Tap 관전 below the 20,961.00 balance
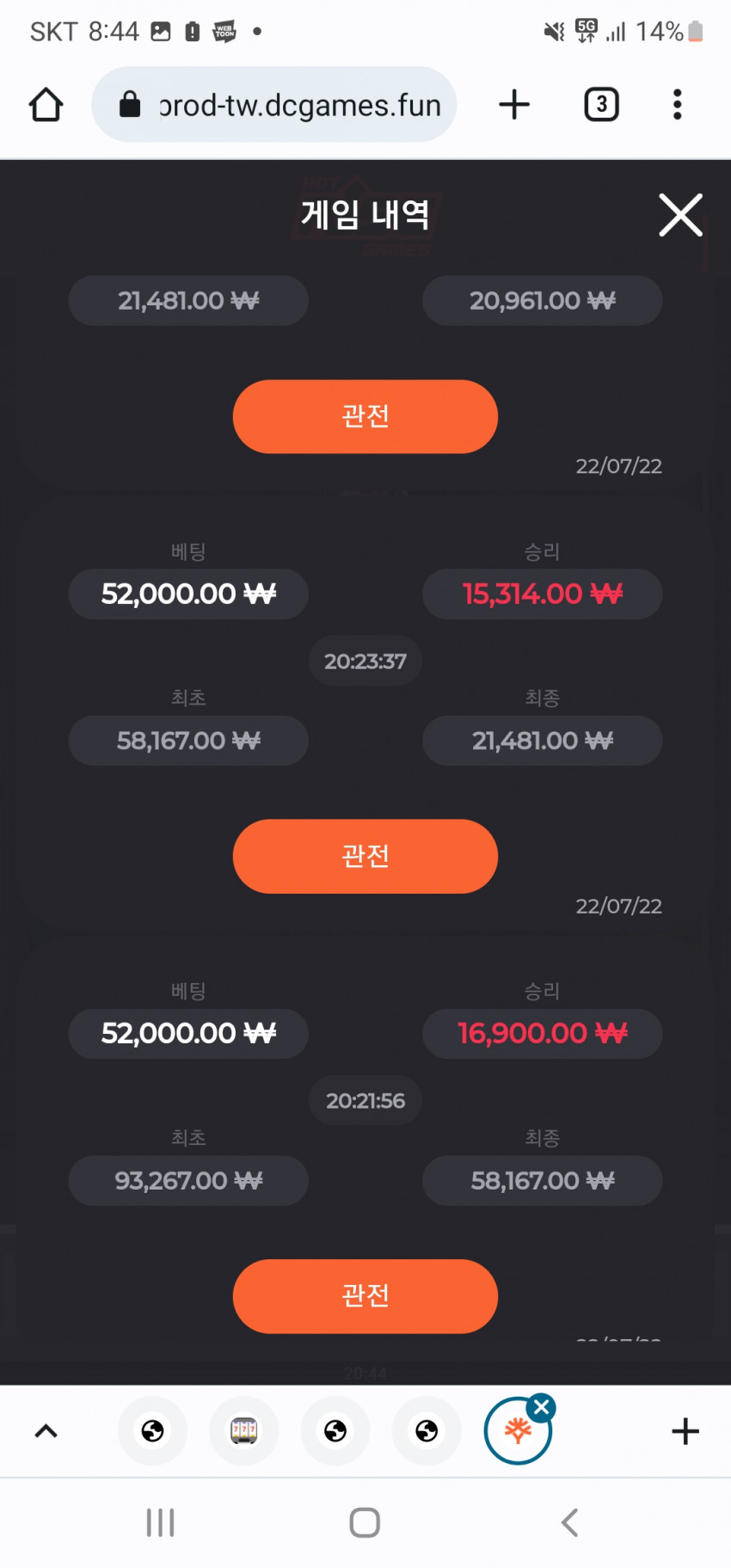Screen dimensions: 731x1568 click(x=365, y=416)
